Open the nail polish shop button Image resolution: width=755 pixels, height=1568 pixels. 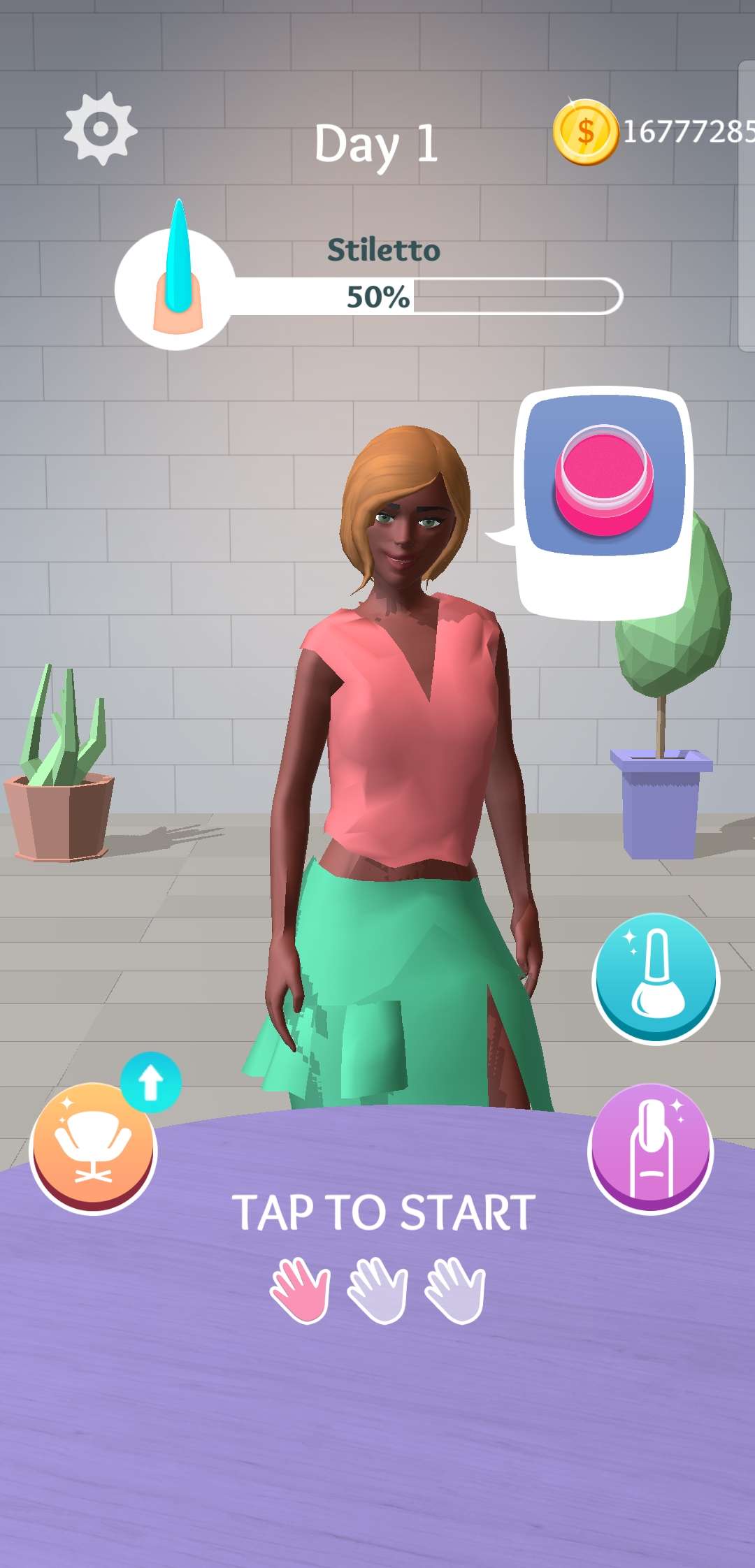coord(655,977)
